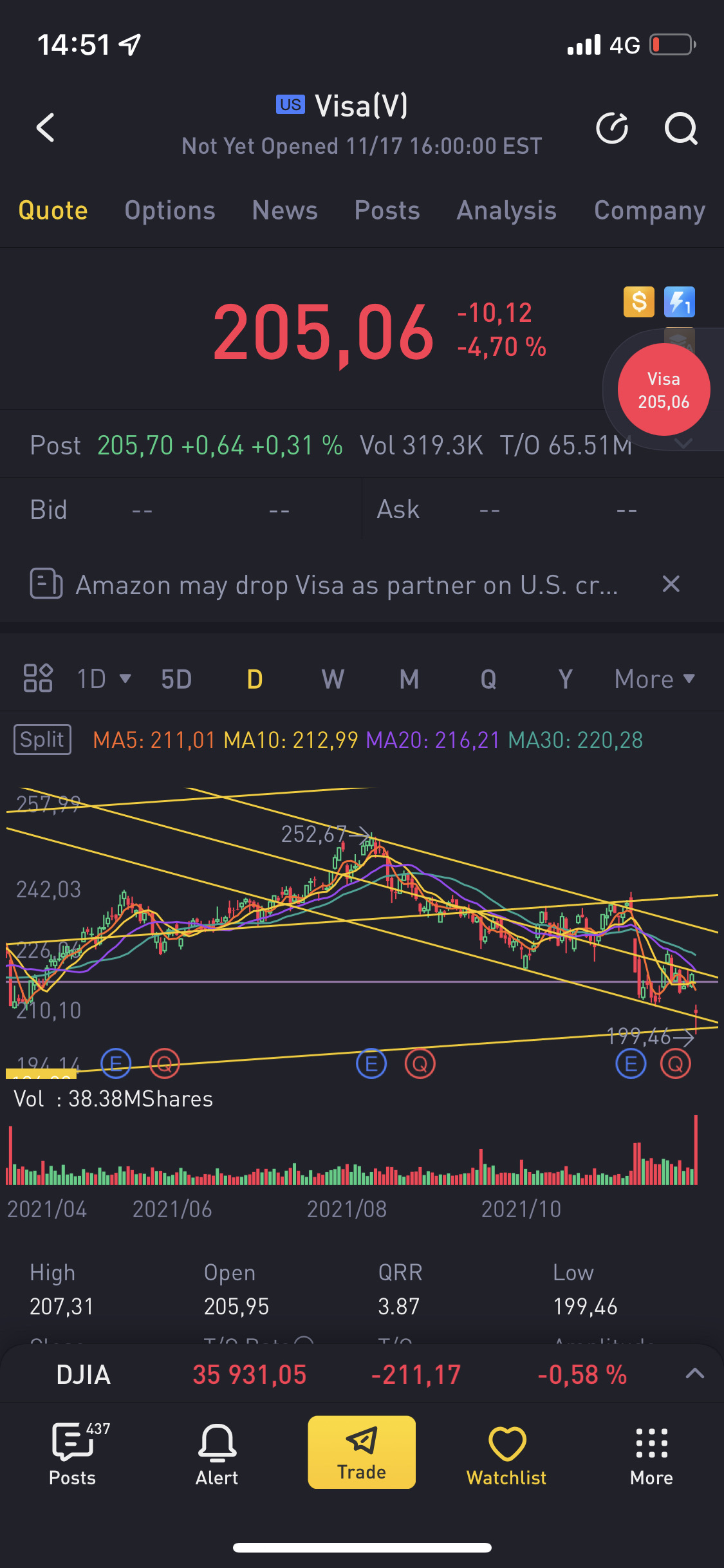Select the 5D chart range
The width and height of the screenshot is (724, 1568).
pos(176,679)
